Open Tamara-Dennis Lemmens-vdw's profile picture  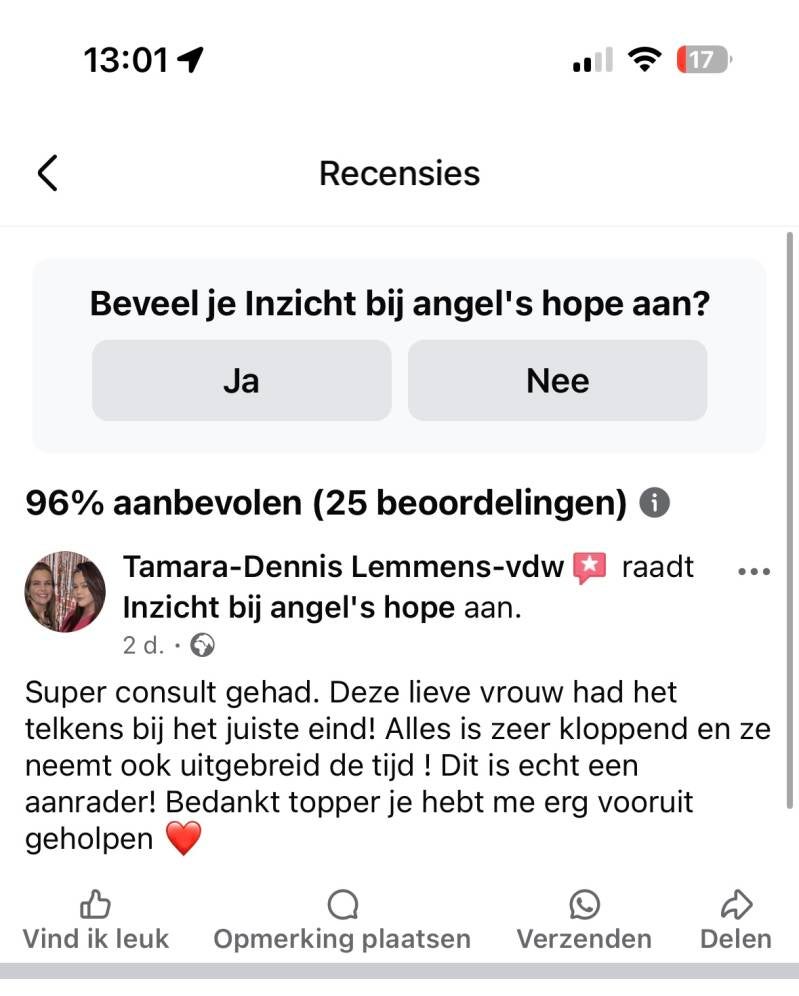(65, 591)
